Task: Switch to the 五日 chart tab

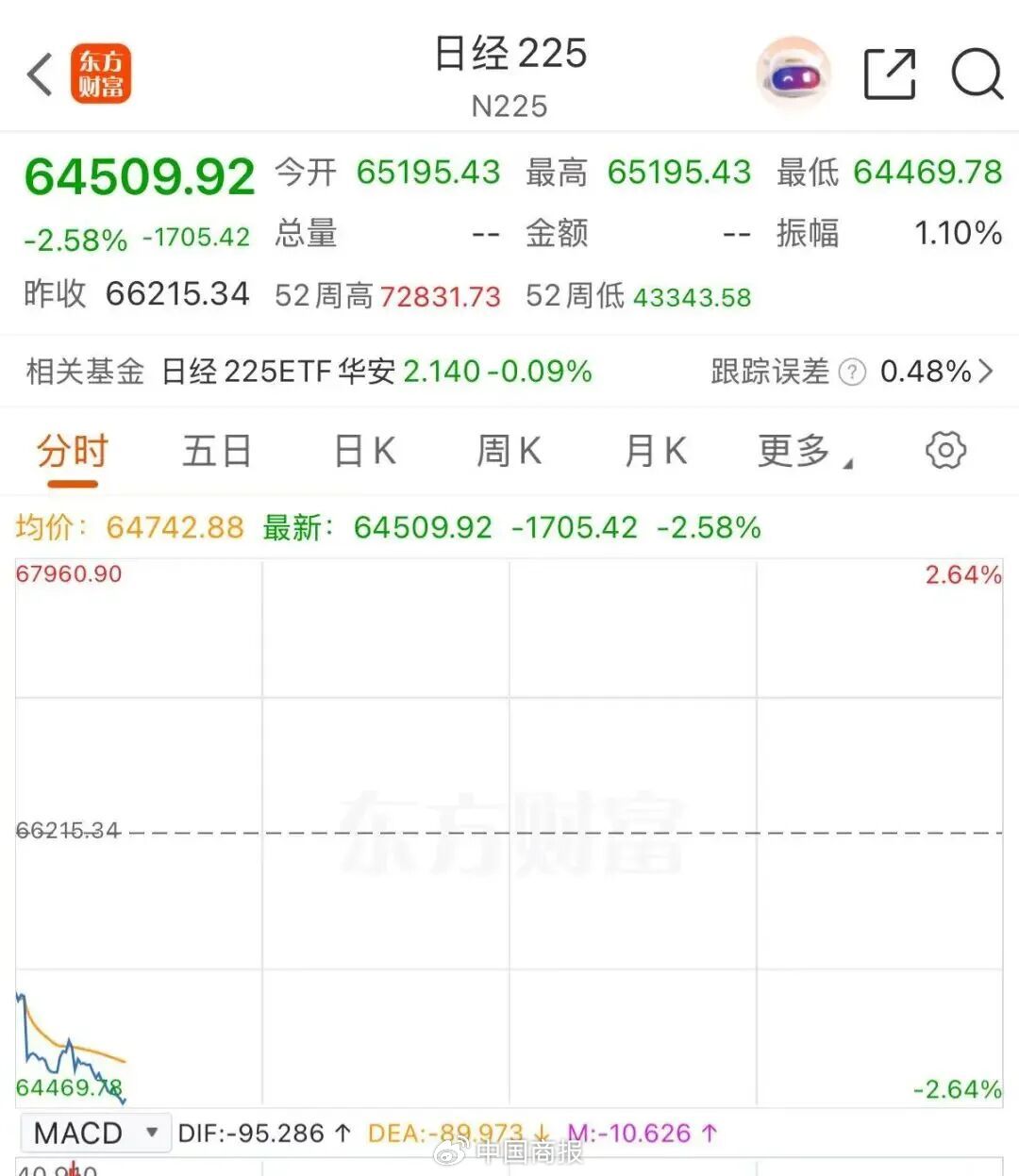Action: coord(217,452)
